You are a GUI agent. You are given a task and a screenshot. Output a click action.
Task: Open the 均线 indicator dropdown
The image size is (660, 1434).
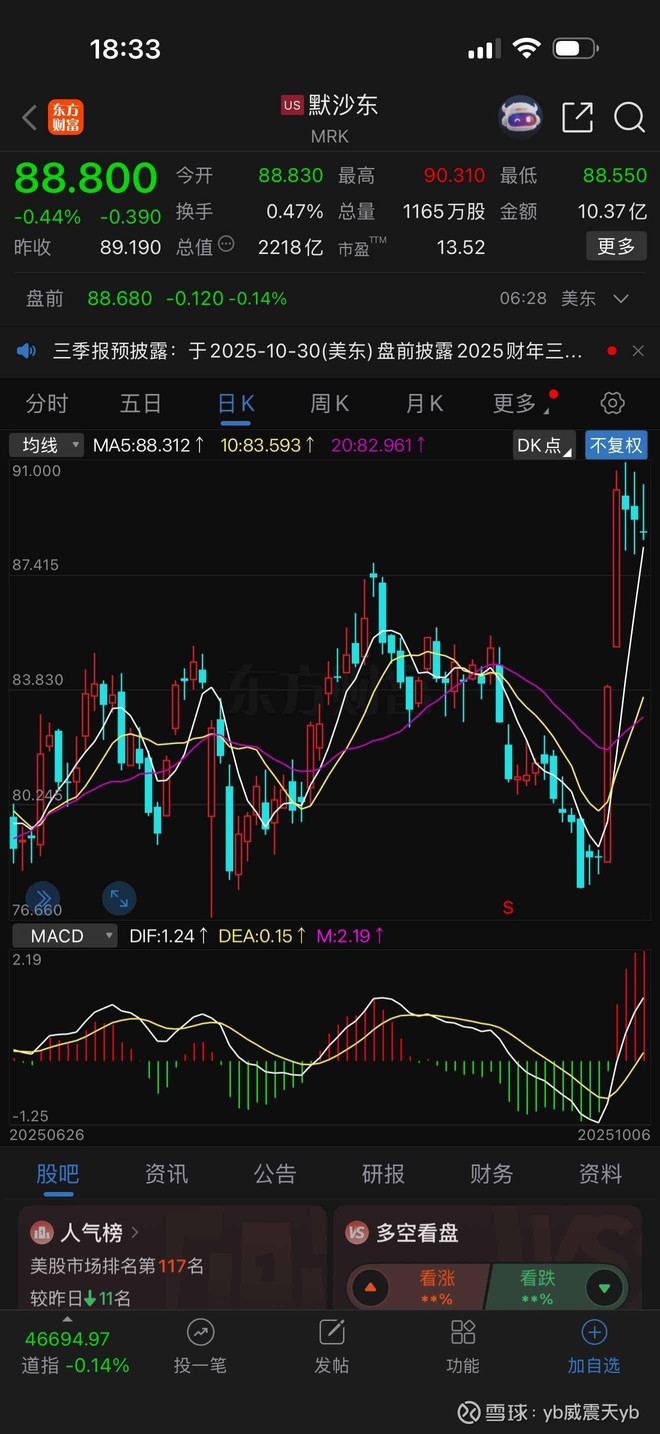[47, 445]
